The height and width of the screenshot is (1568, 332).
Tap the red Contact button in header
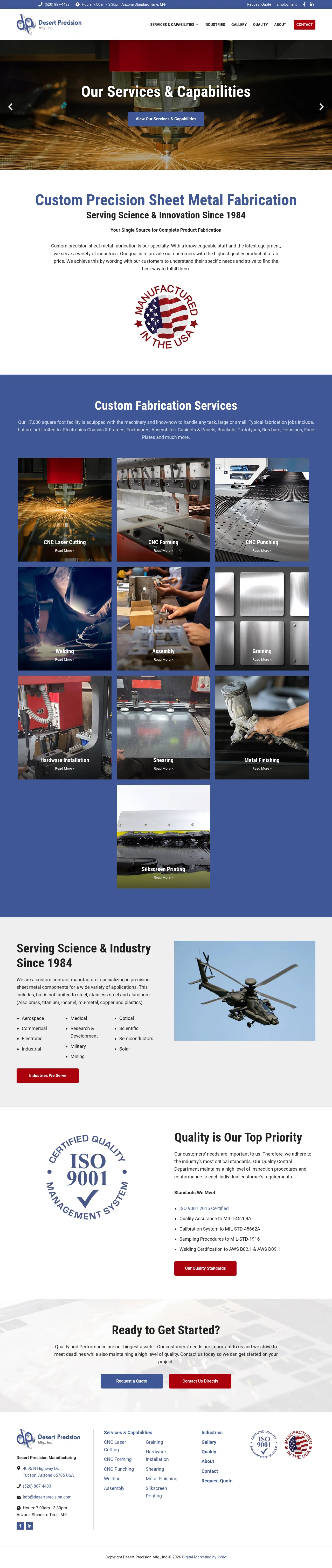tap(304, 25)
